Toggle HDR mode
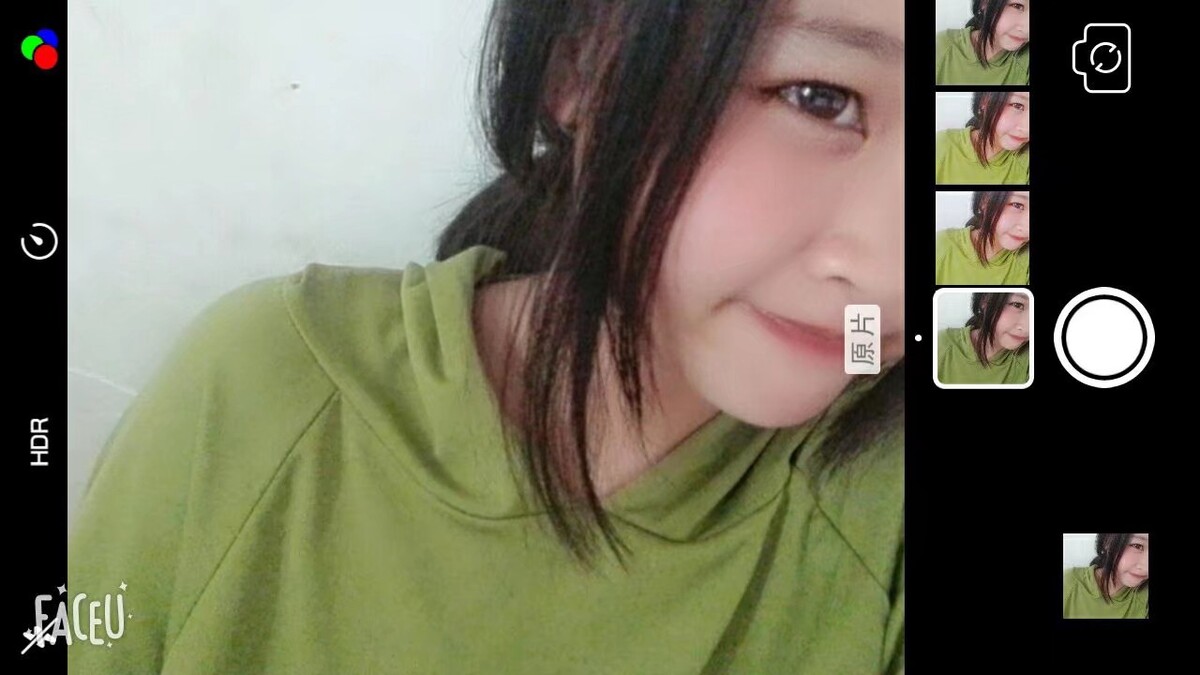The image size is (1200, 675). pyautogui.click(x=40, y=441)
